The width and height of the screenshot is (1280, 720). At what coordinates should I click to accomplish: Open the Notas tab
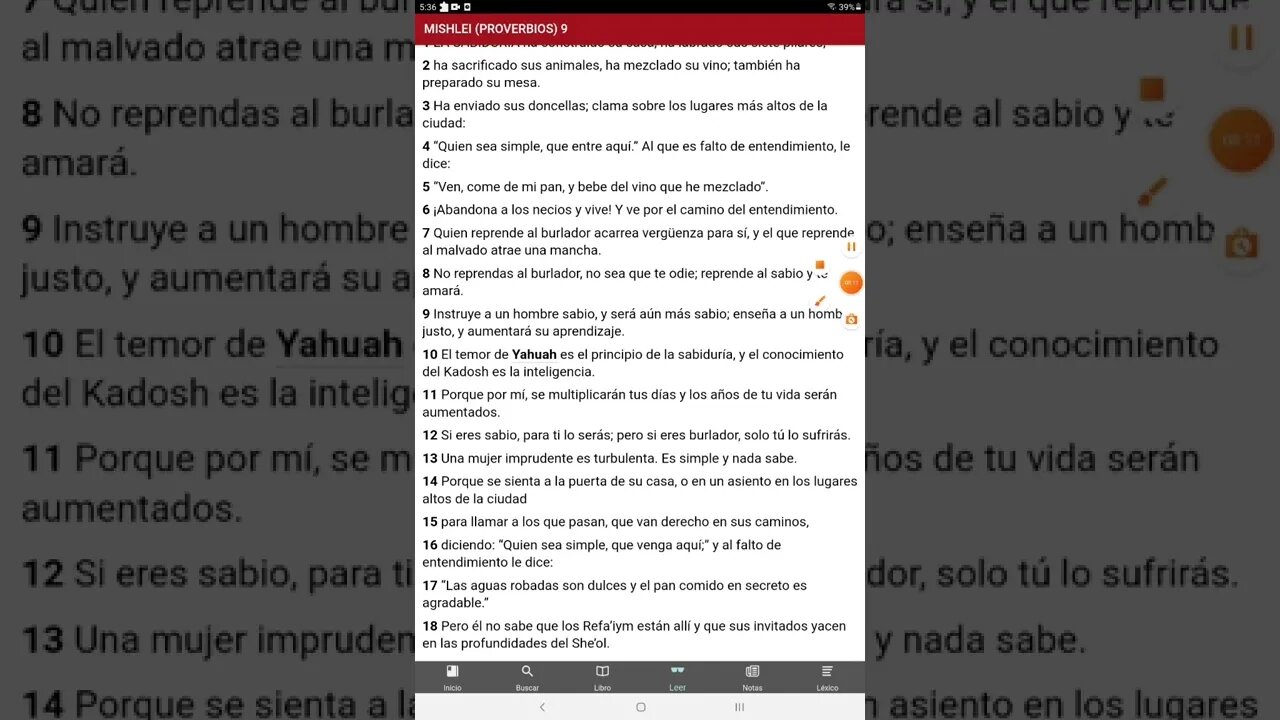click(x=752, y=677)
